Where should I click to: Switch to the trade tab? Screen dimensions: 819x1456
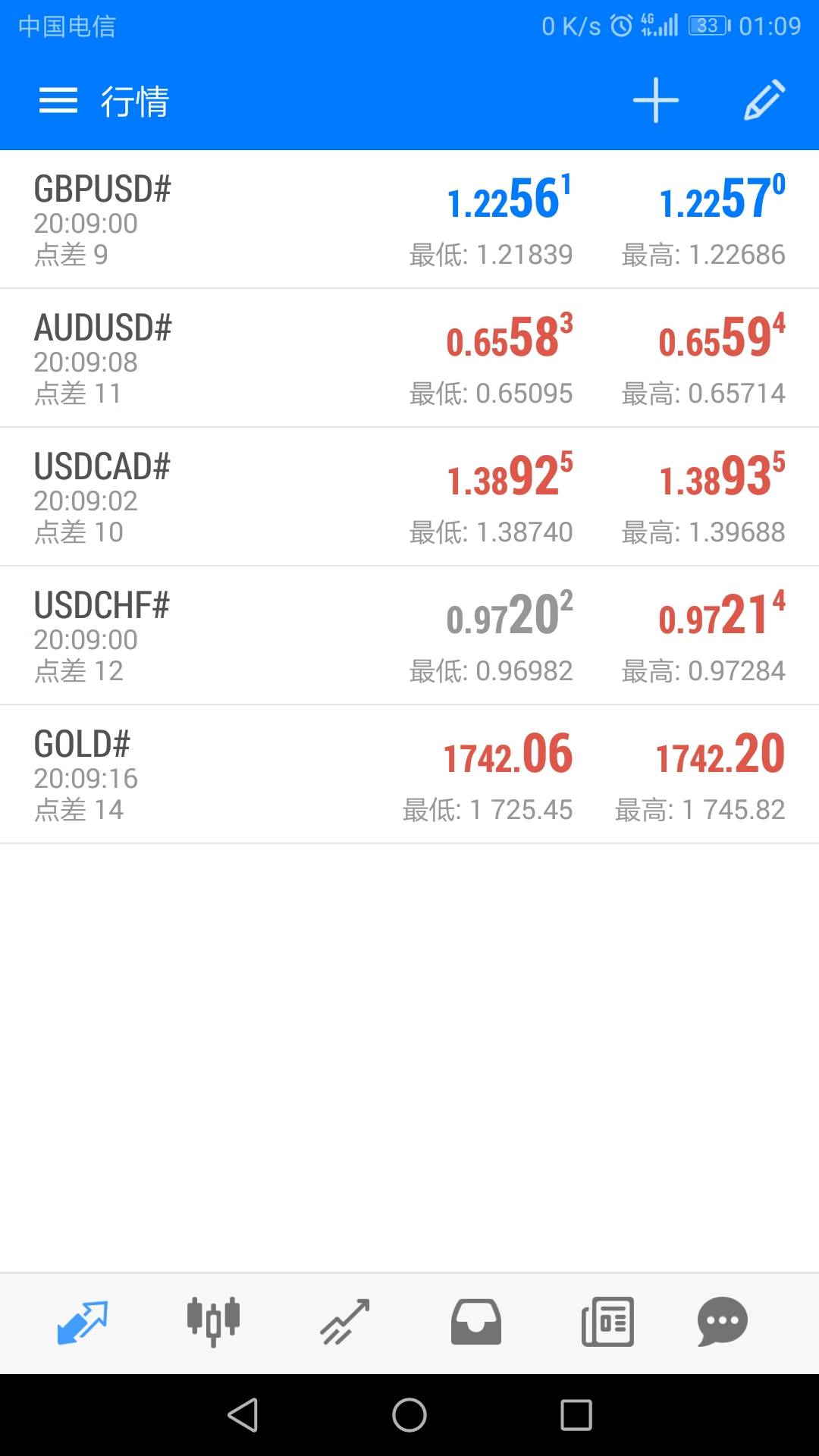click(x=345, y=1322)
